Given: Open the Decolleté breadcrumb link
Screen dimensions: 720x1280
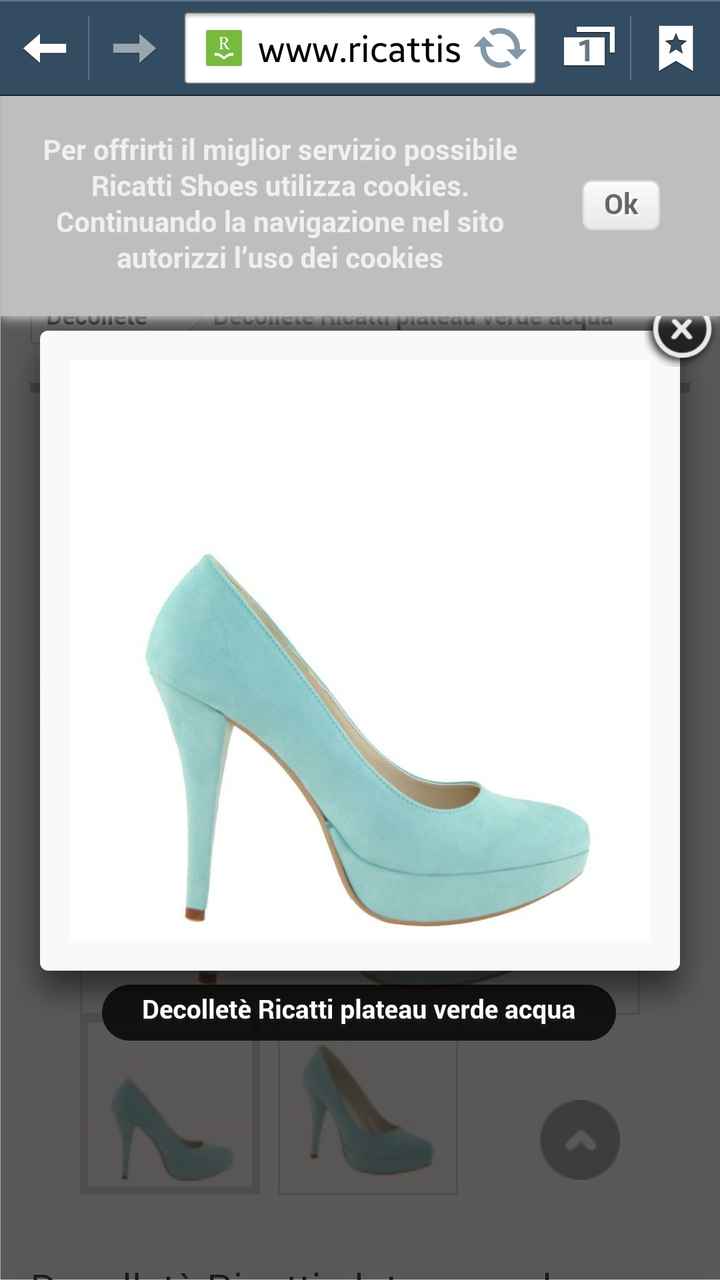Looking at the screenshot, I should (97, 315).
